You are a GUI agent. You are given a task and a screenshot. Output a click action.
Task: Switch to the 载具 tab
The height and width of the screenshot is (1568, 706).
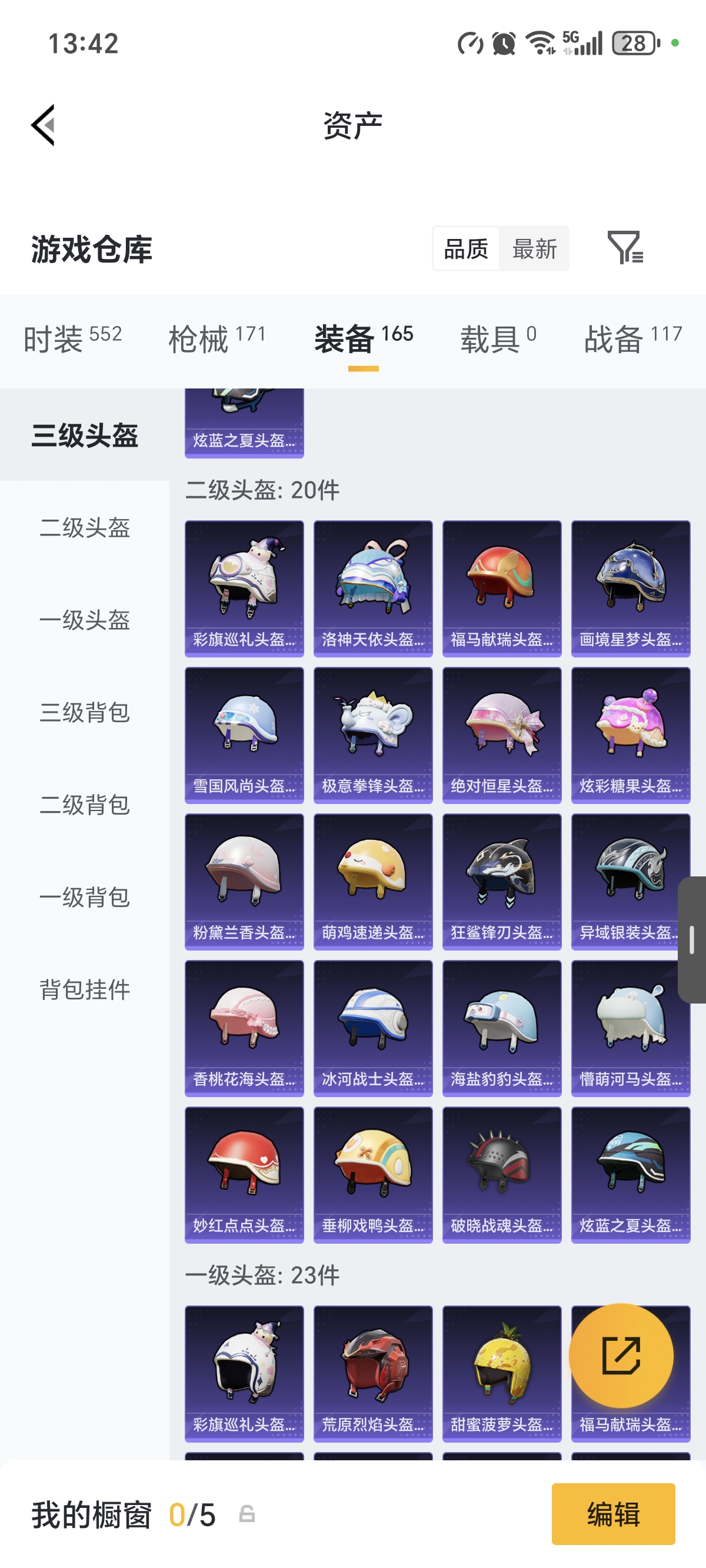[498, 338]
